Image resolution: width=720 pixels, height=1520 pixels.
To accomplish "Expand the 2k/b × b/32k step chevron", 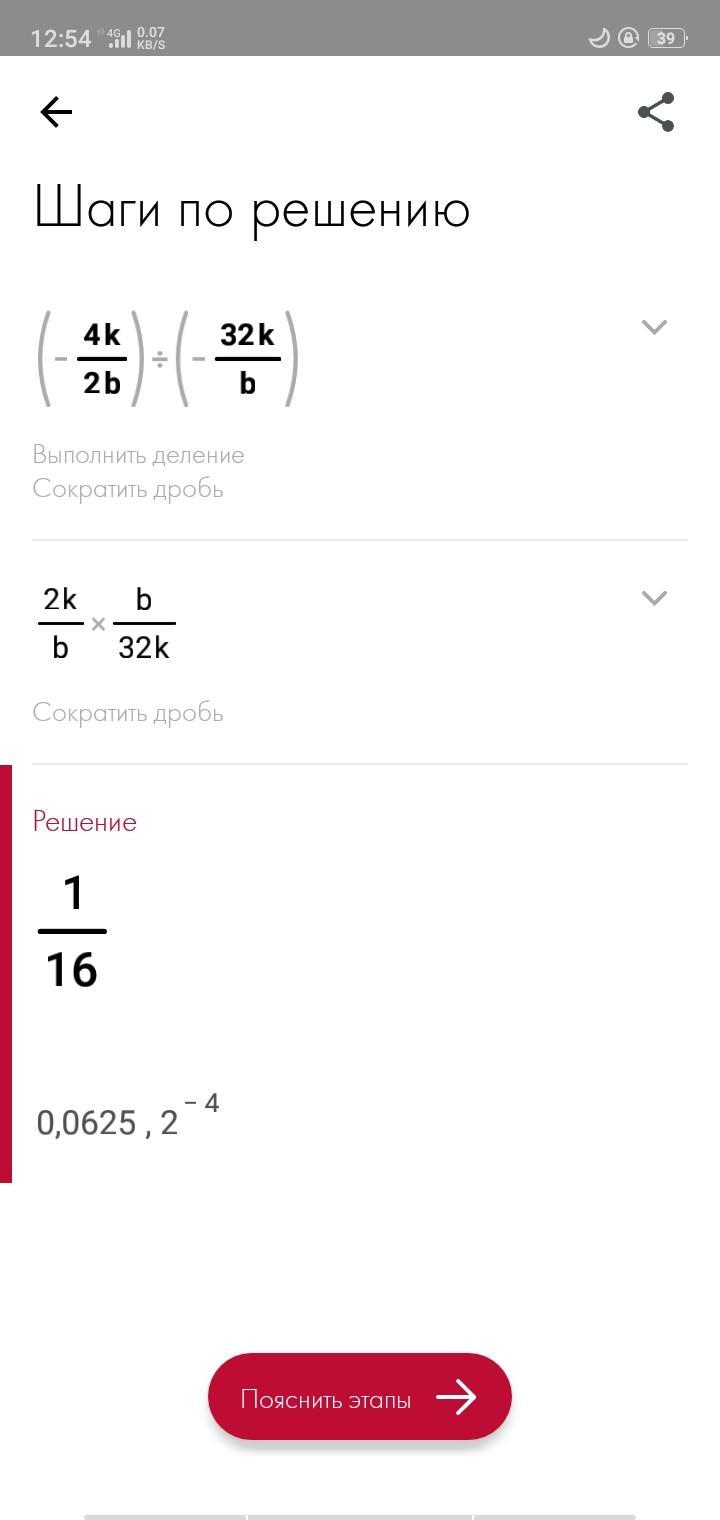I will (x=654, y=598).
